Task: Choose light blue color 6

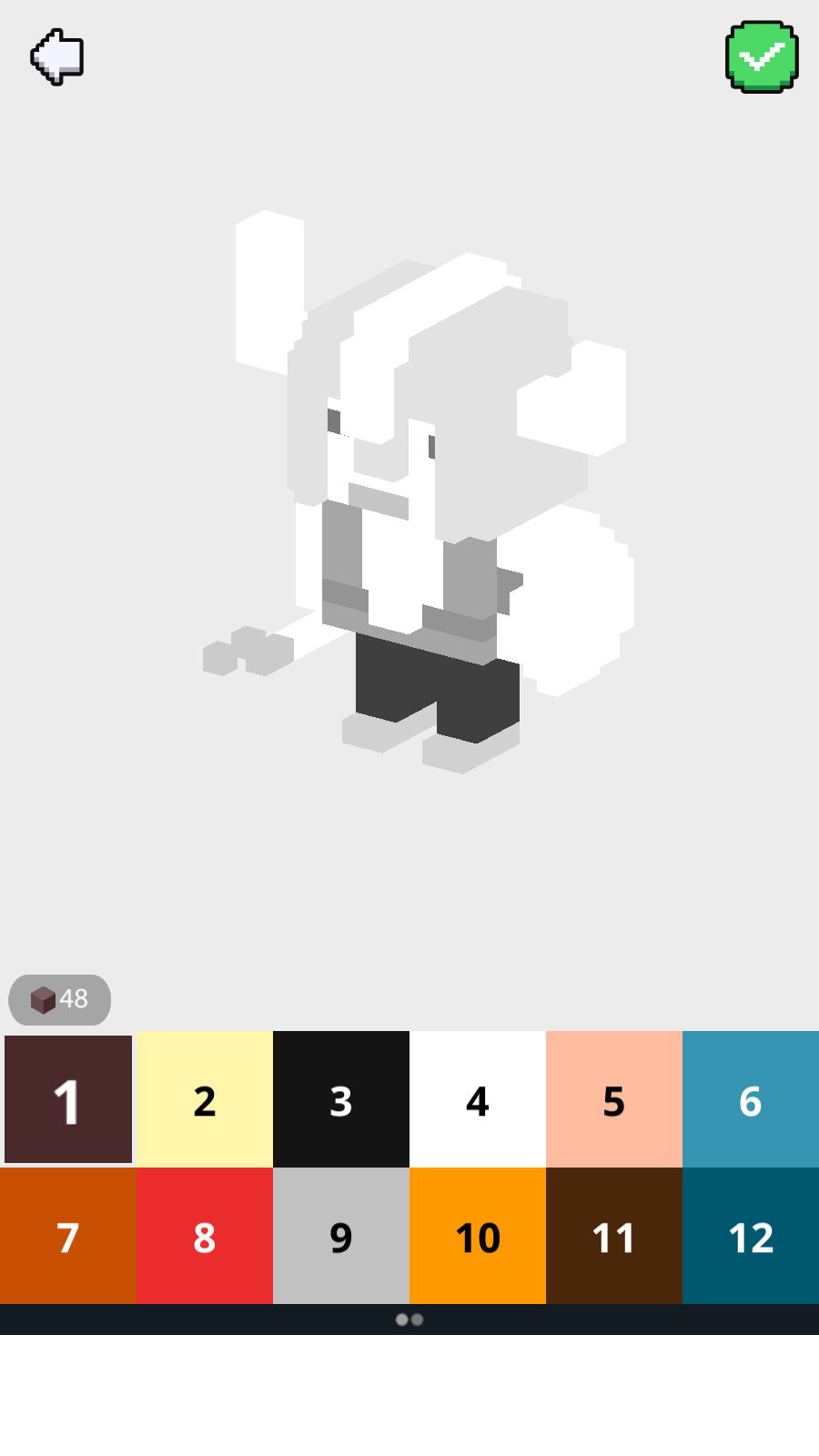Action: click(x=751, y=1099)
